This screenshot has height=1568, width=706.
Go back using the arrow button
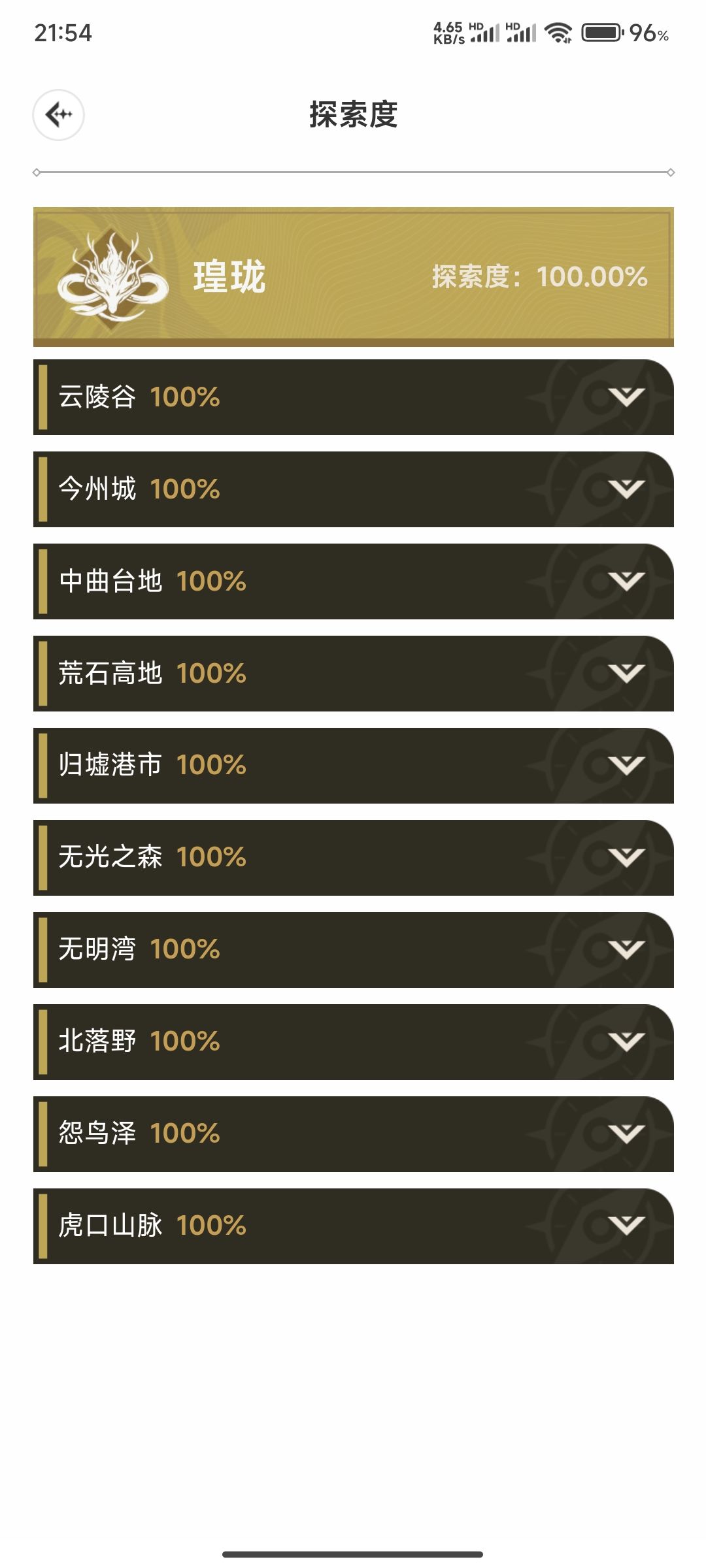click(x=59, y=115)
